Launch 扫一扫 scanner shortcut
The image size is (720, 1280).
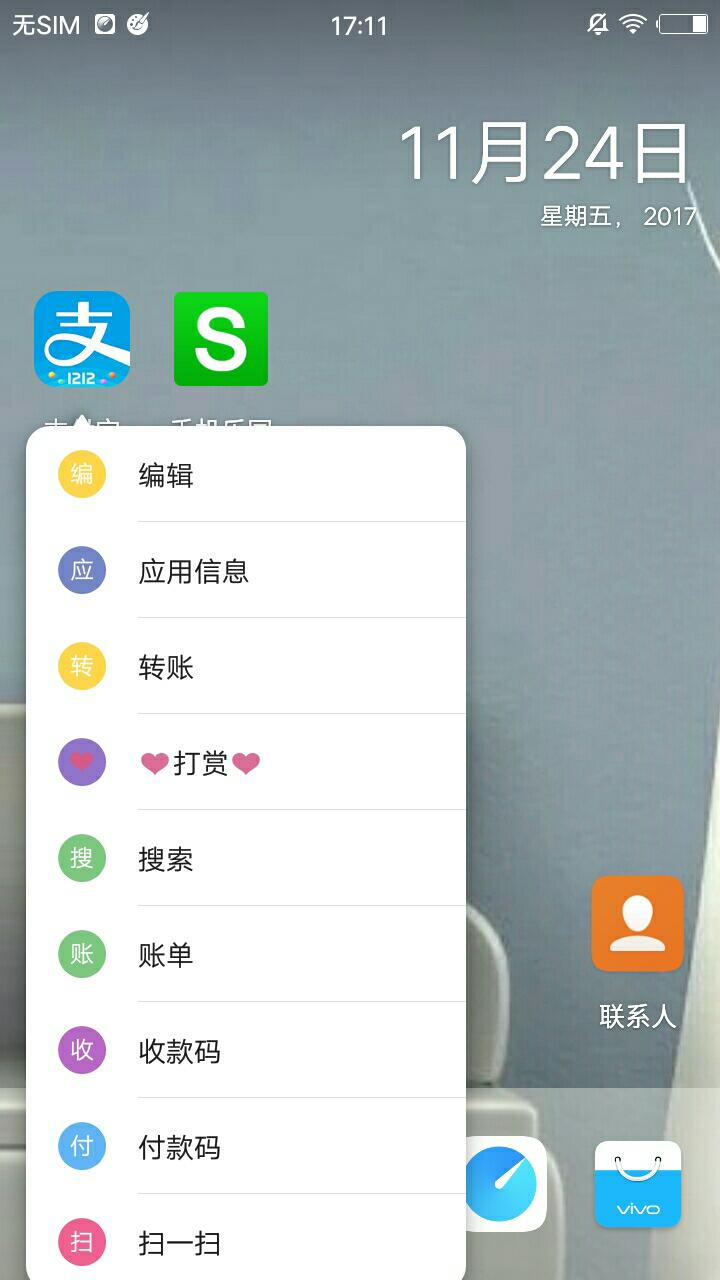[x=245, y=1243]
